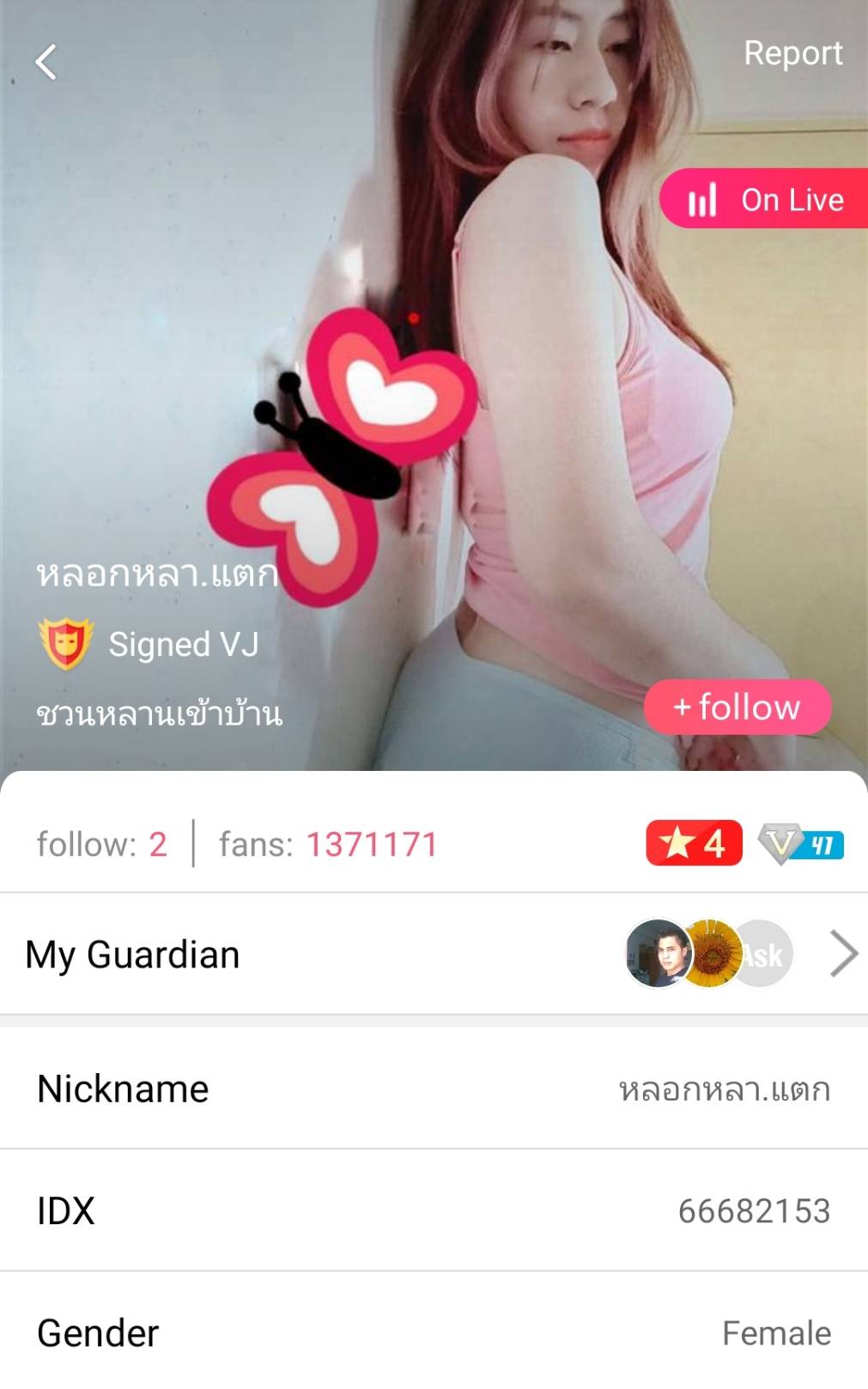Join the On Live stream
The width and height of the screenshot is (868, 1389).
tap(766, 199)
